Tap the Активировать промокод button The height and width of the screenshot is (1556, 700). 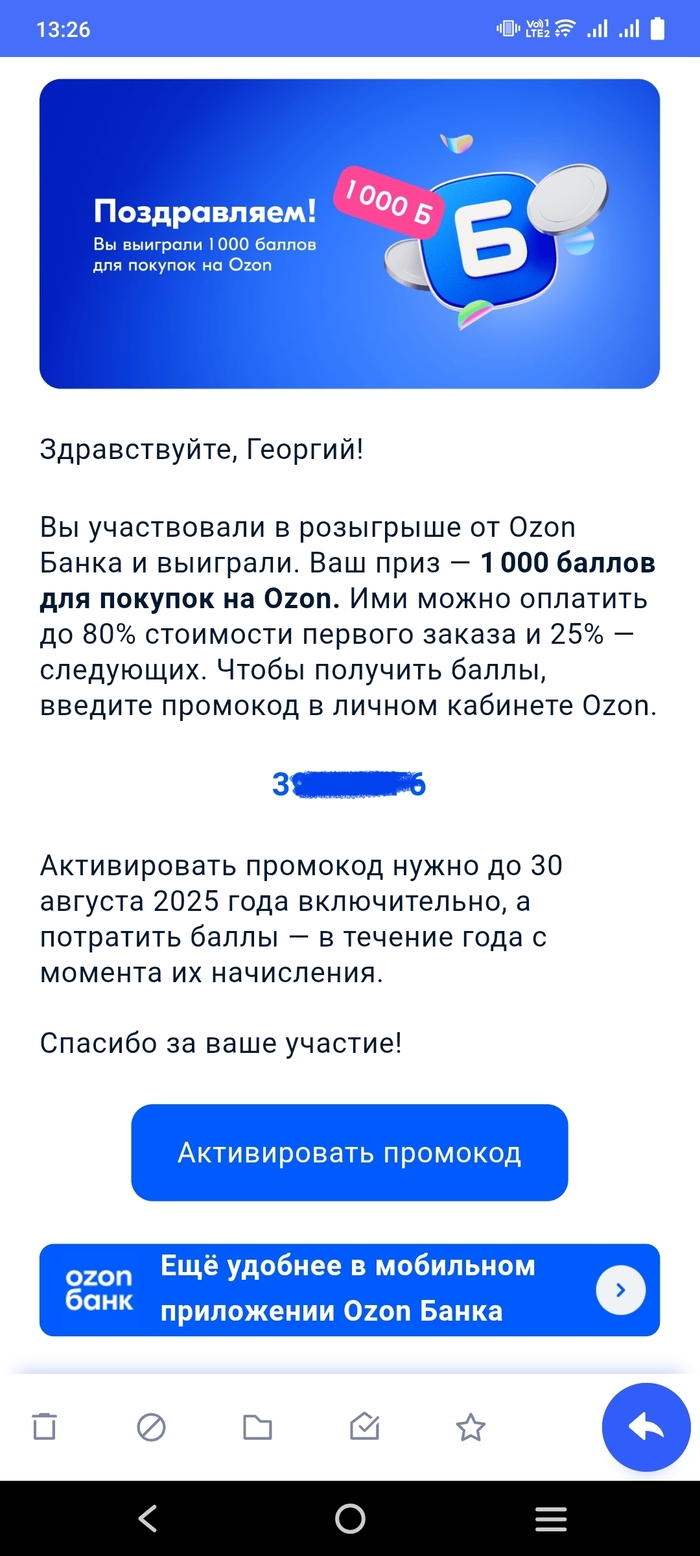(x=349, y=1152)
